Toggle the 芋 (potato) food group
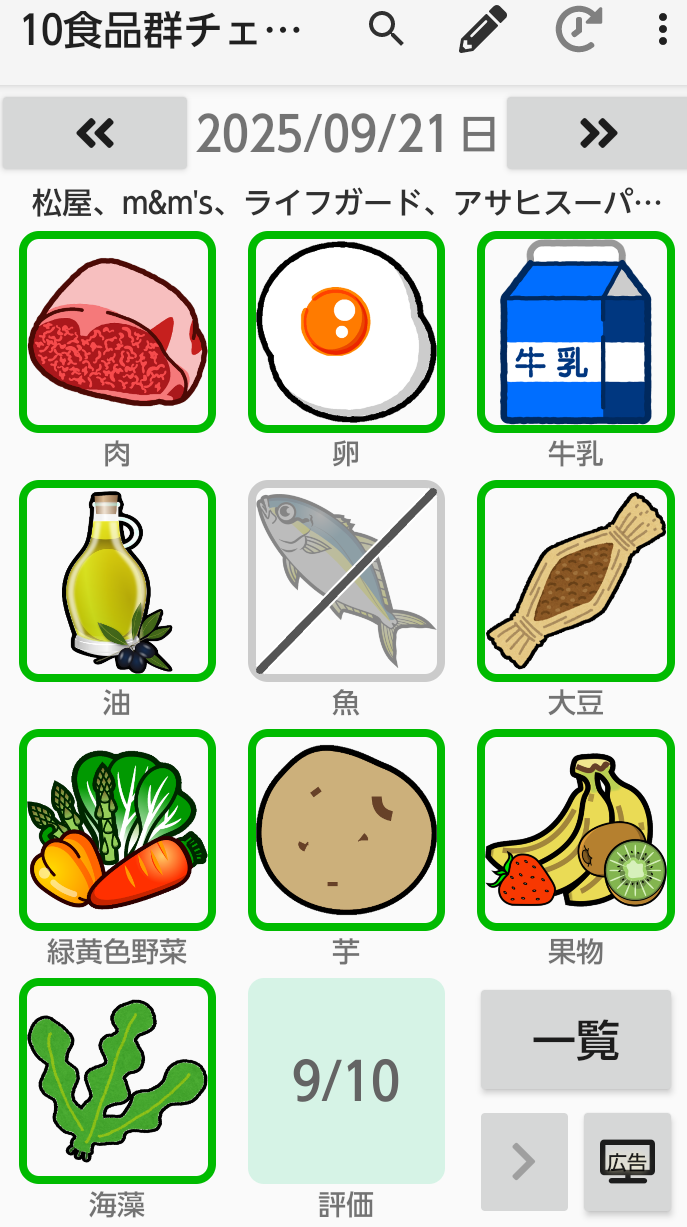This screenshot has height=1227, width=687. [346, 829]
